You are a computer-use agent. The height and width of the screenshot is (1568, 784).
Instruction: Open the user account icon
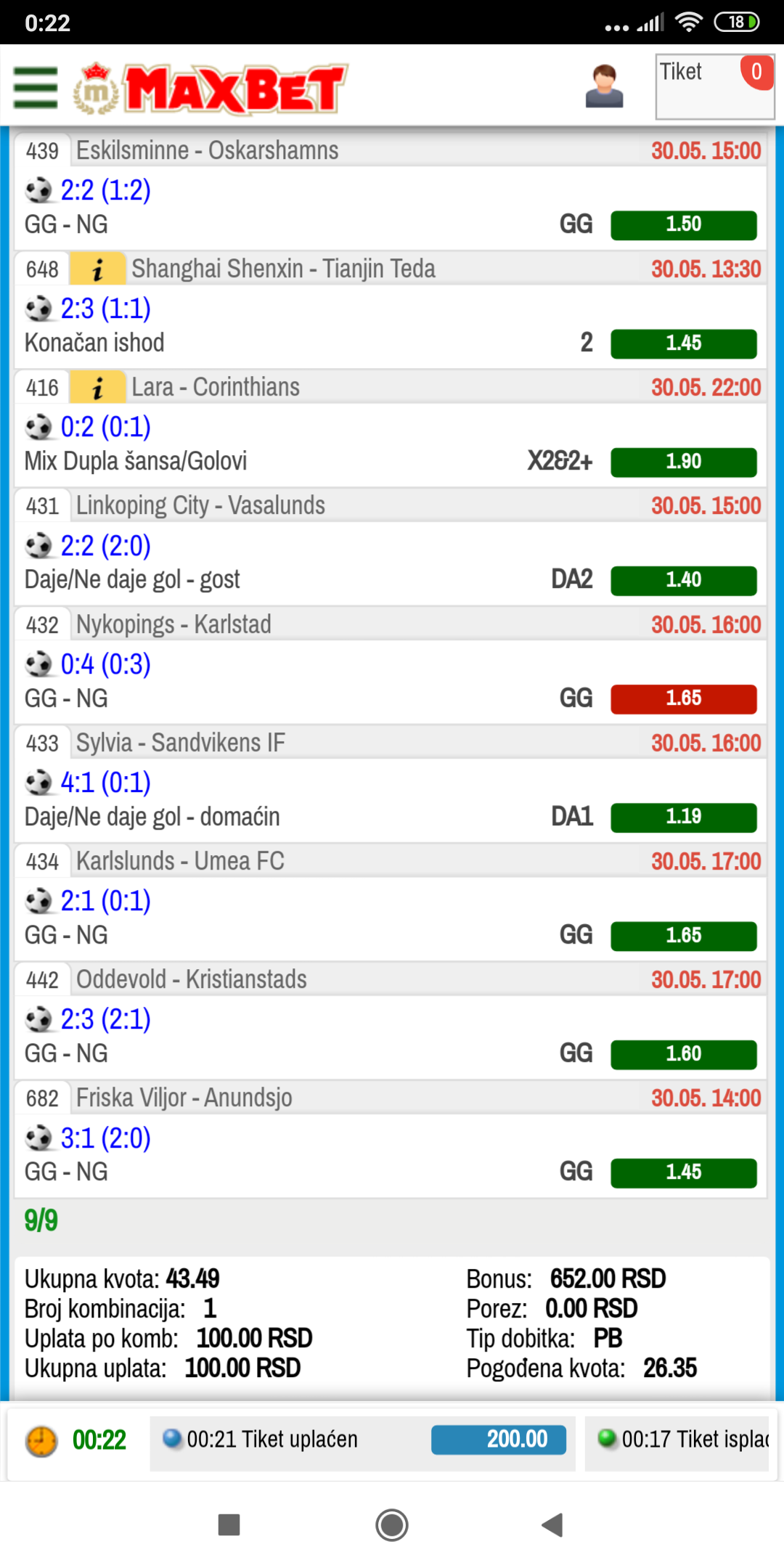coord(604,86)
